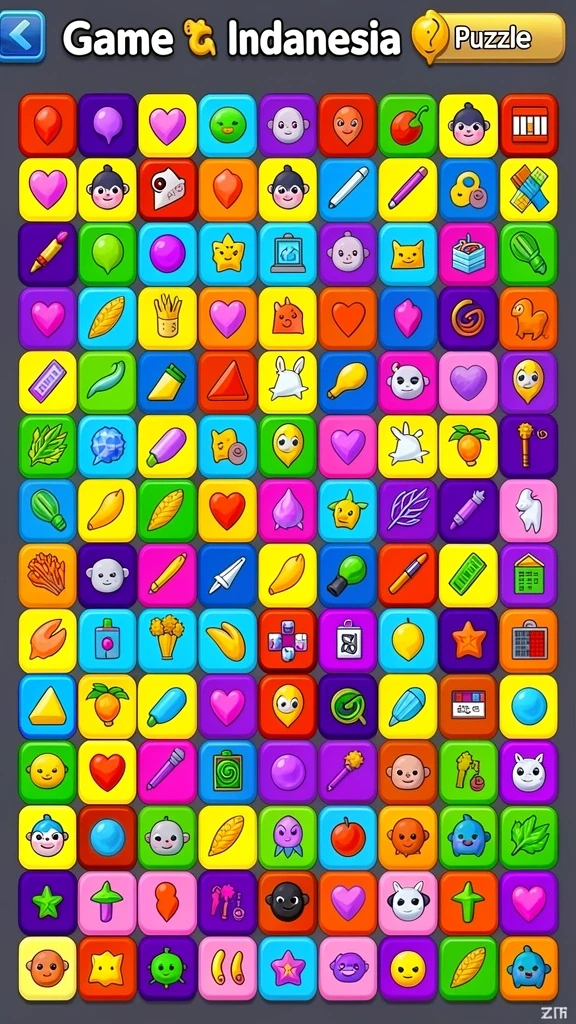Choose the dark purple tile with orange star

[x=469, y=640]
